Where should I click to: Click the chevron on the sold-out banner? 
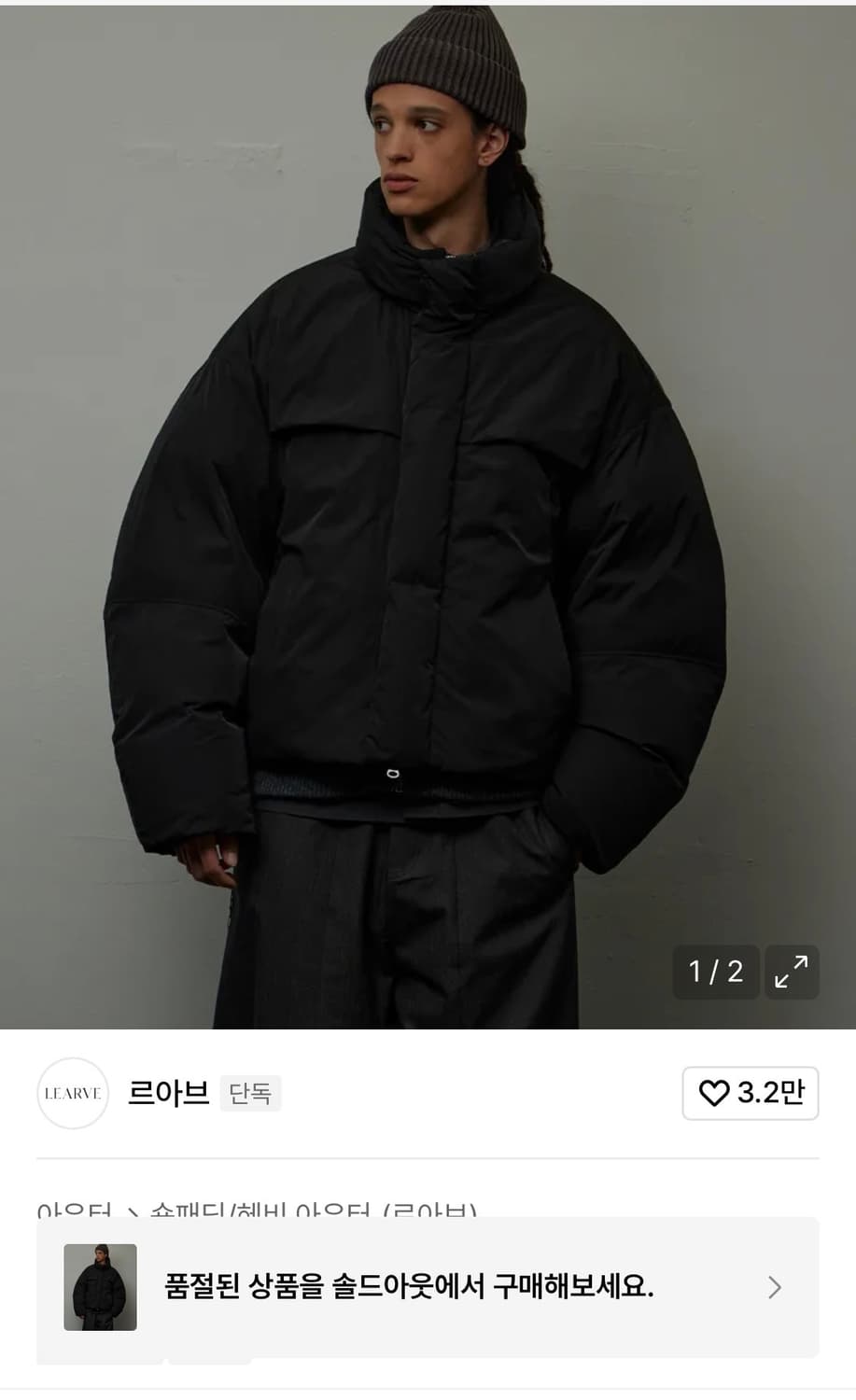pos(773,1288)
